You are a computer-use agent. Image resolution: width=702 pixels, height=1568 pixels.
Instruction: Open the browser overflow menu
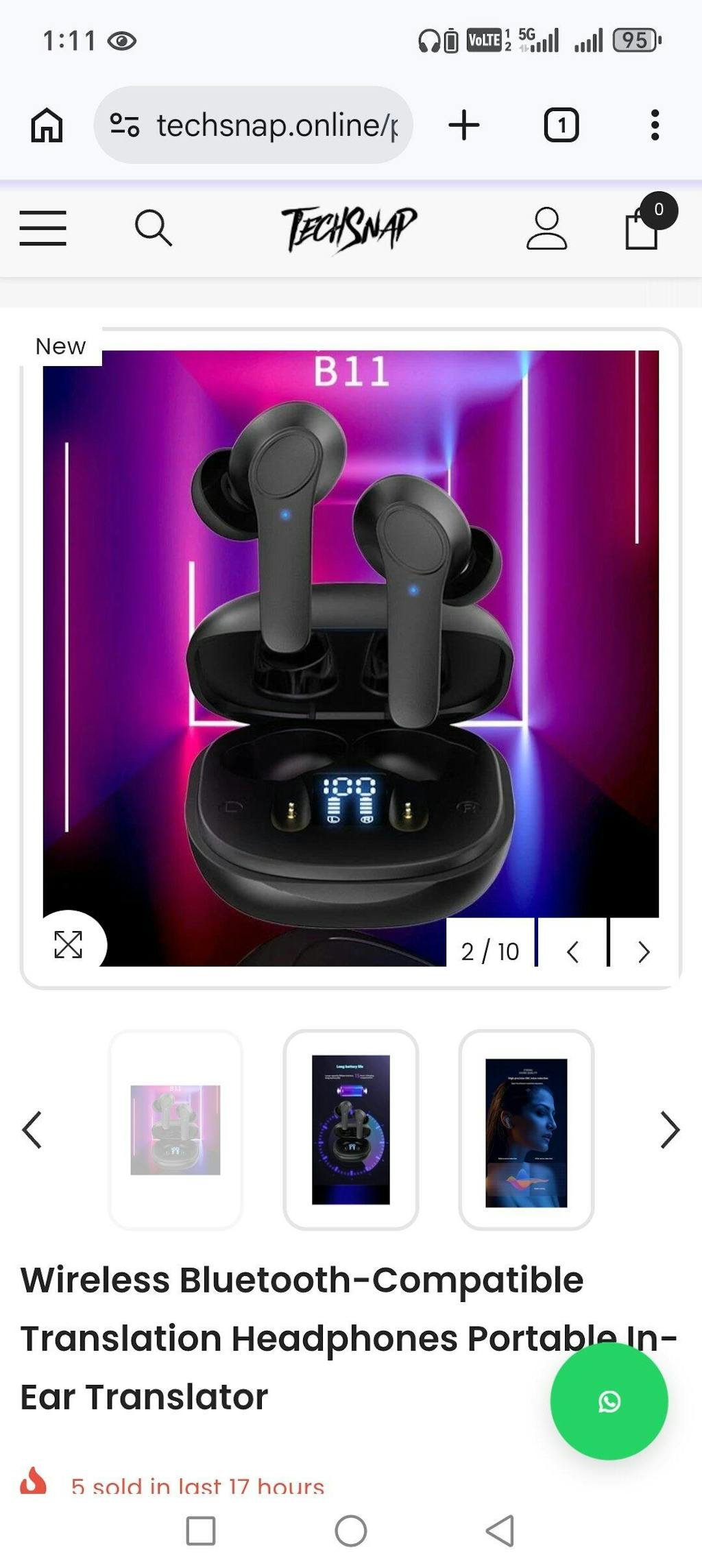pos(655,125)
